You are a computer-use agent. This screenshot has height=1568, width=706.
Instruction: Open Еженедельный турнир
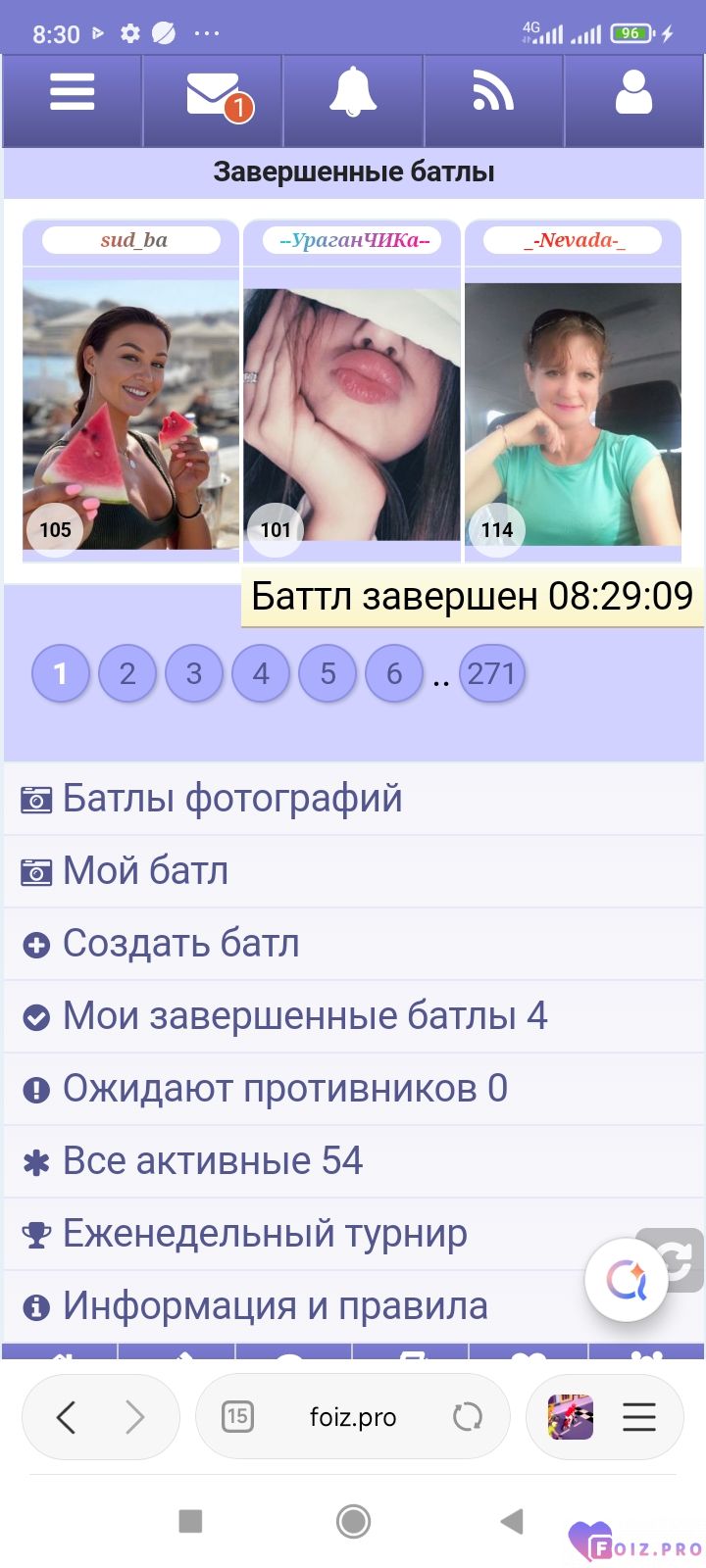[265, 1234]
